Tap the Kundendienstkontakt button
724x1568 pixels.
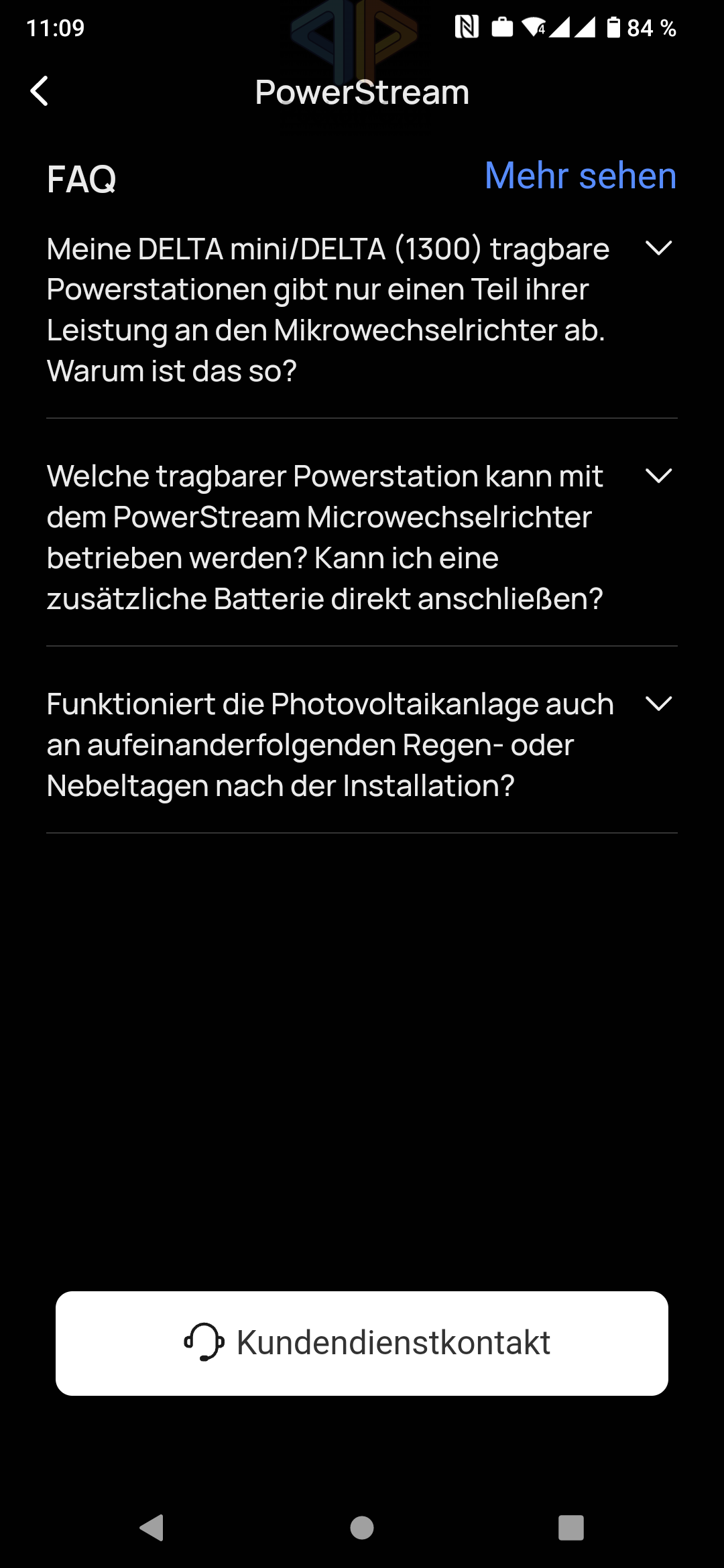[x=362, y=1343]
